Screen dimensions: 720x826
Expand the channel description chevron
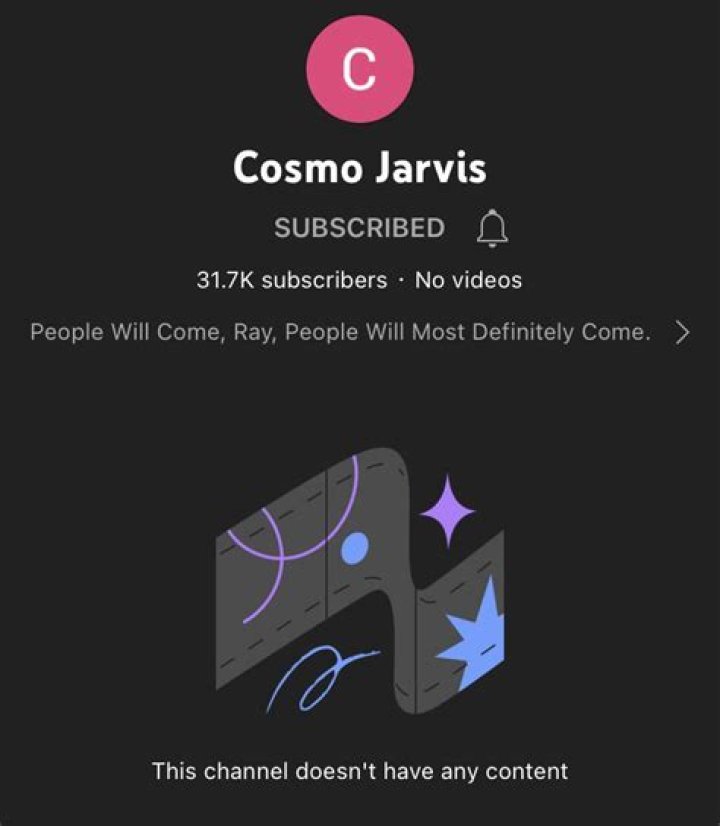pos(683,333)
